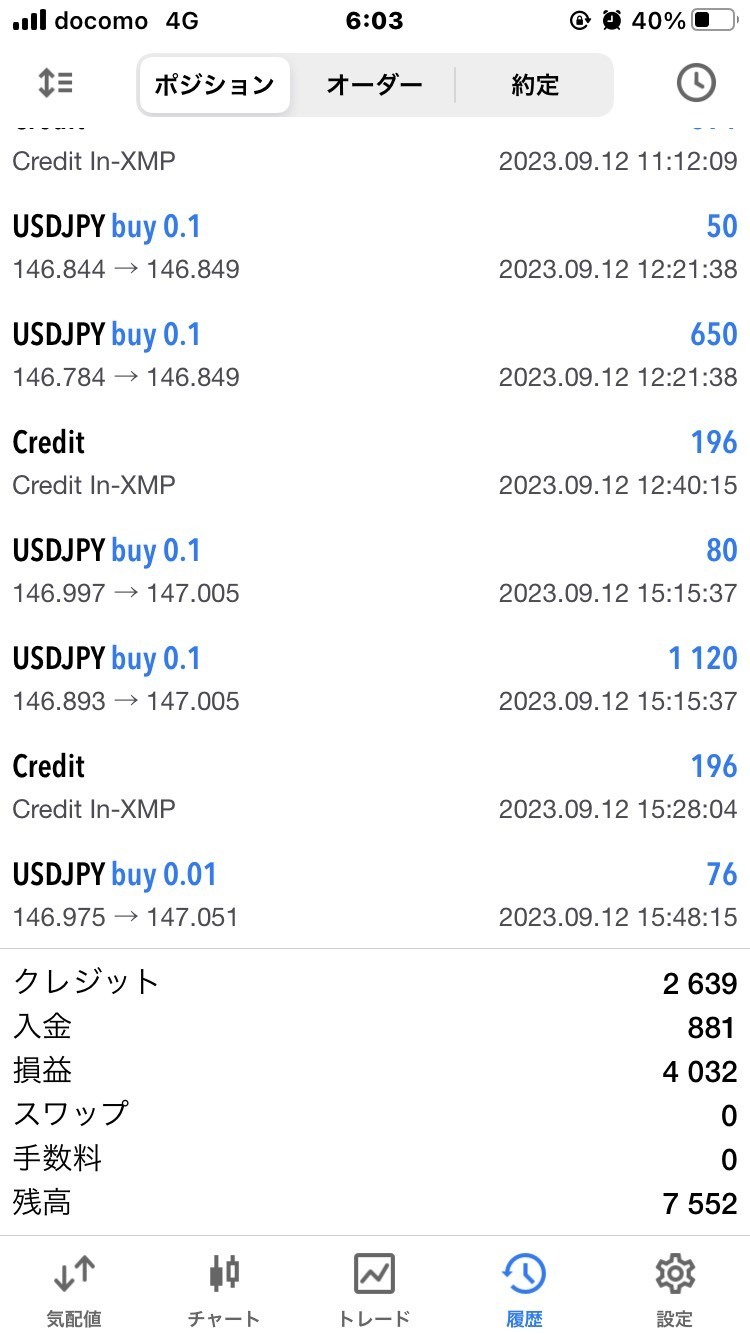Expand the USDJPY buy 0.01 row with profit 76
The height and width of the screenshot is (1334, 750).
375,894
